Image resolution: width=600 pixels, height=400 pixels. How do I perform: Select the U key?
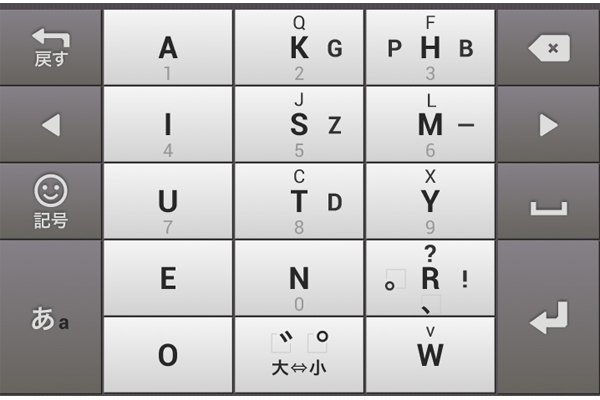(x=168, y=201)
